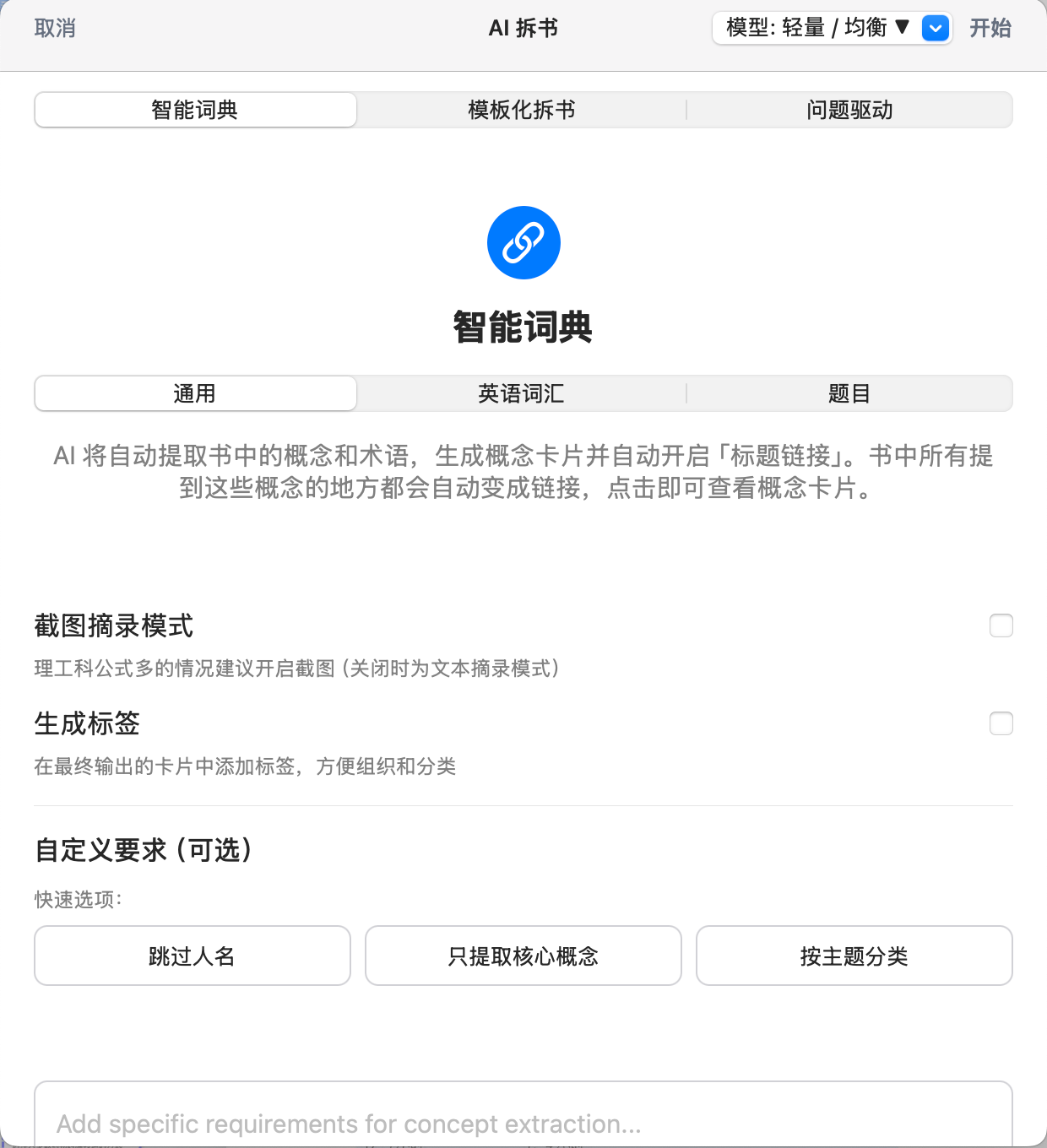Switch to the 题目 segment

[x=849, y=393]
